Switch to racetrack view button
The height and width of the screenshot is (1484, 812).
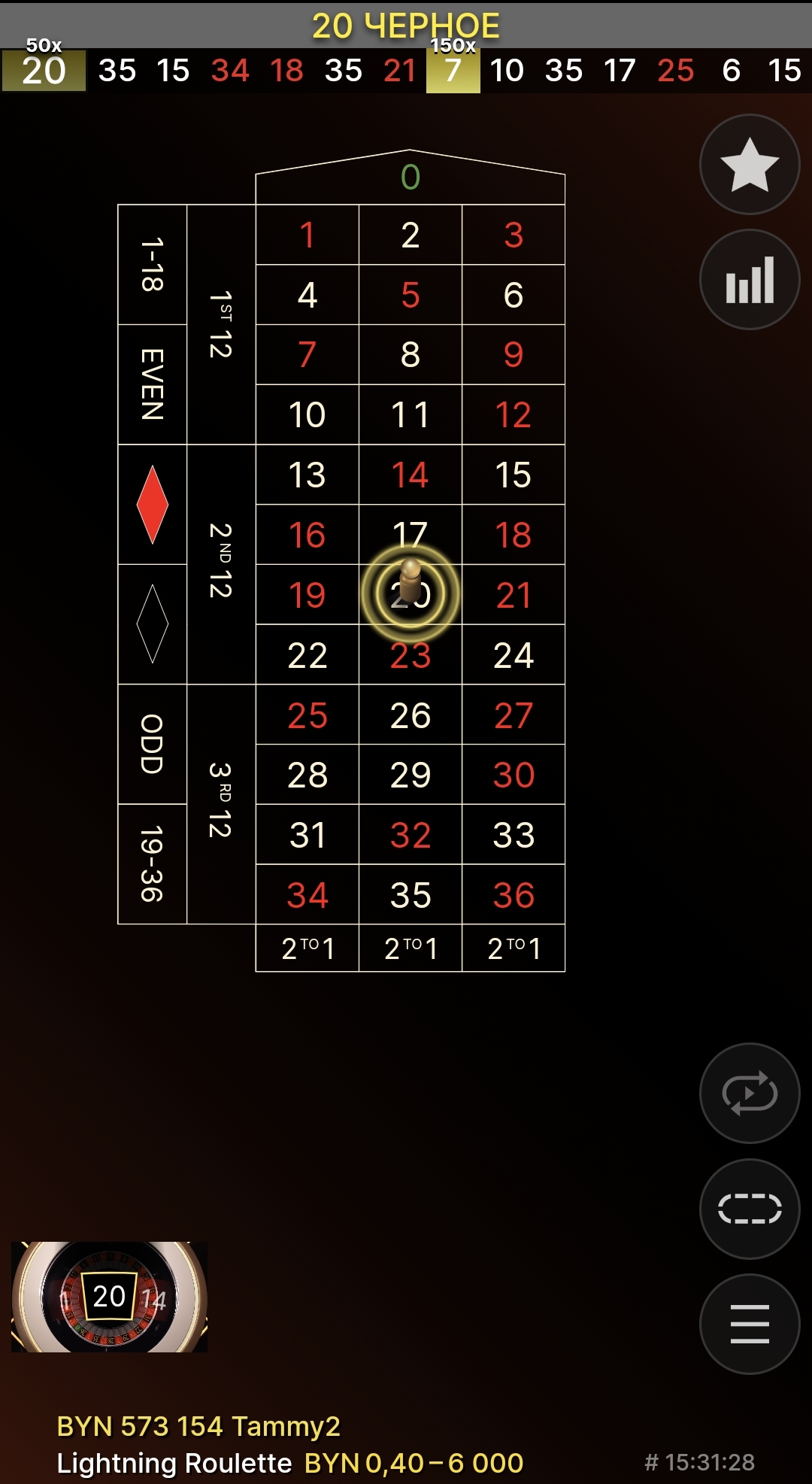click(x=750, y=1209)
